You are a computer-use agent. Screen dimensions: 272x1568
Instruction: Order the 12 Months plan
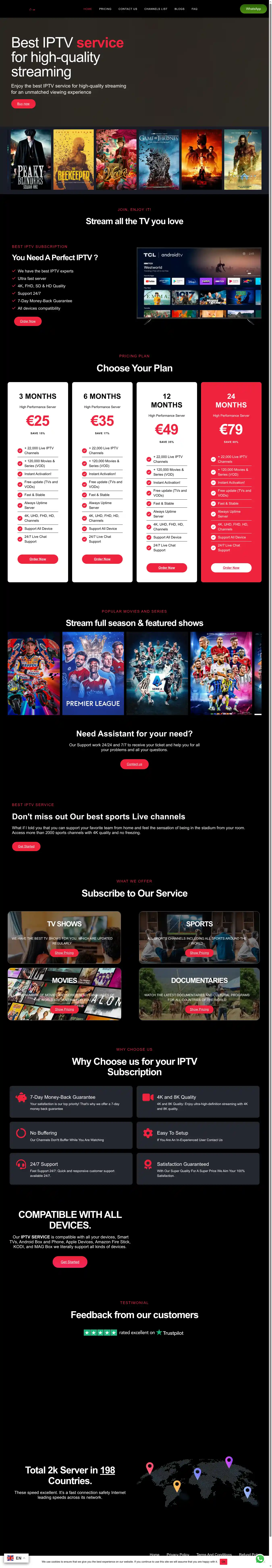tap(166, 567)
